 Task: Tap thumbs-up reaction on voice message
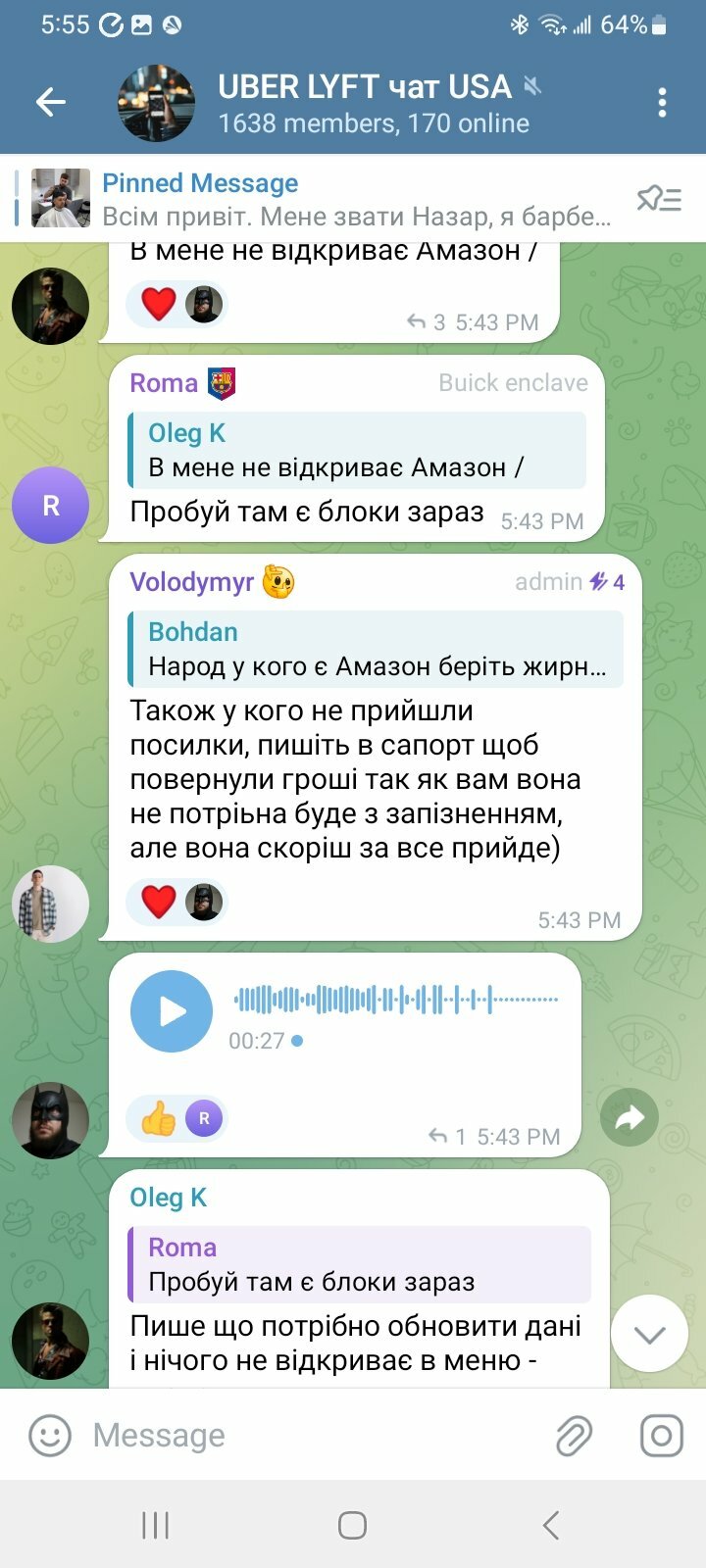pyautogui.click(x=158, y=1118)
